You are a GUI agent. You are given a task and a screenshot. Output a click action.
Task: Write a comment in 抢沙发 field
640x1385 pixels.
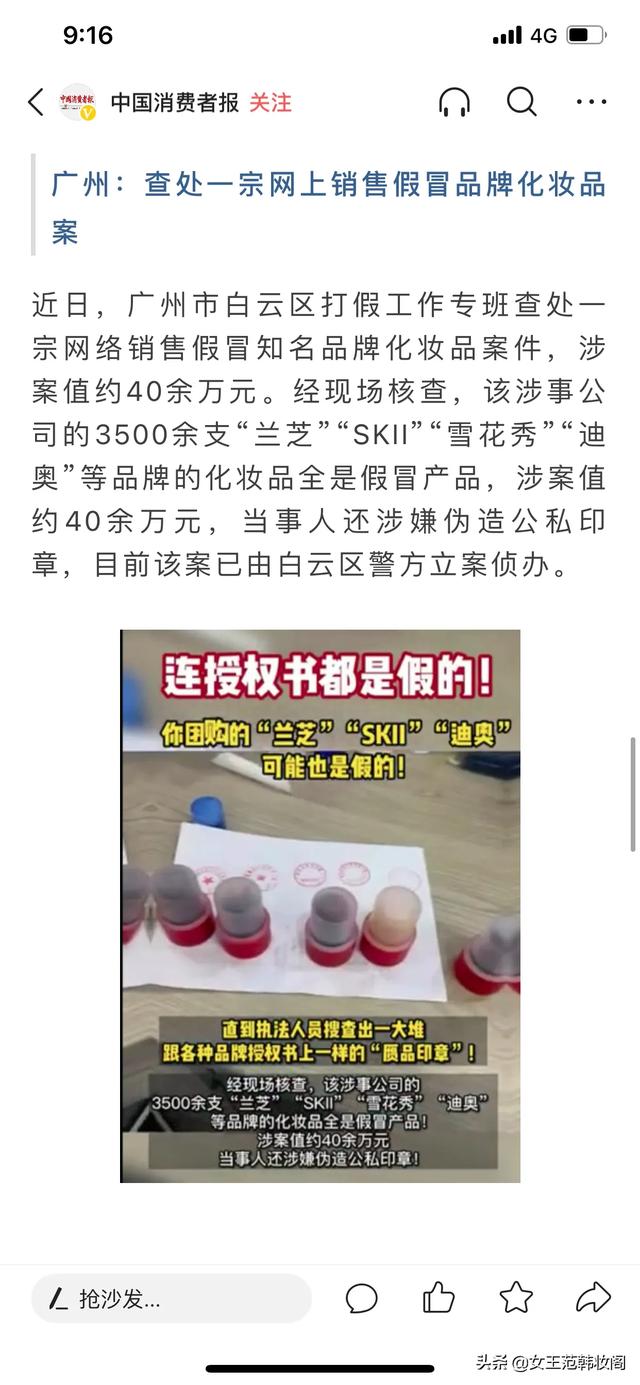pyautogui.click(x=171, y=1298)
